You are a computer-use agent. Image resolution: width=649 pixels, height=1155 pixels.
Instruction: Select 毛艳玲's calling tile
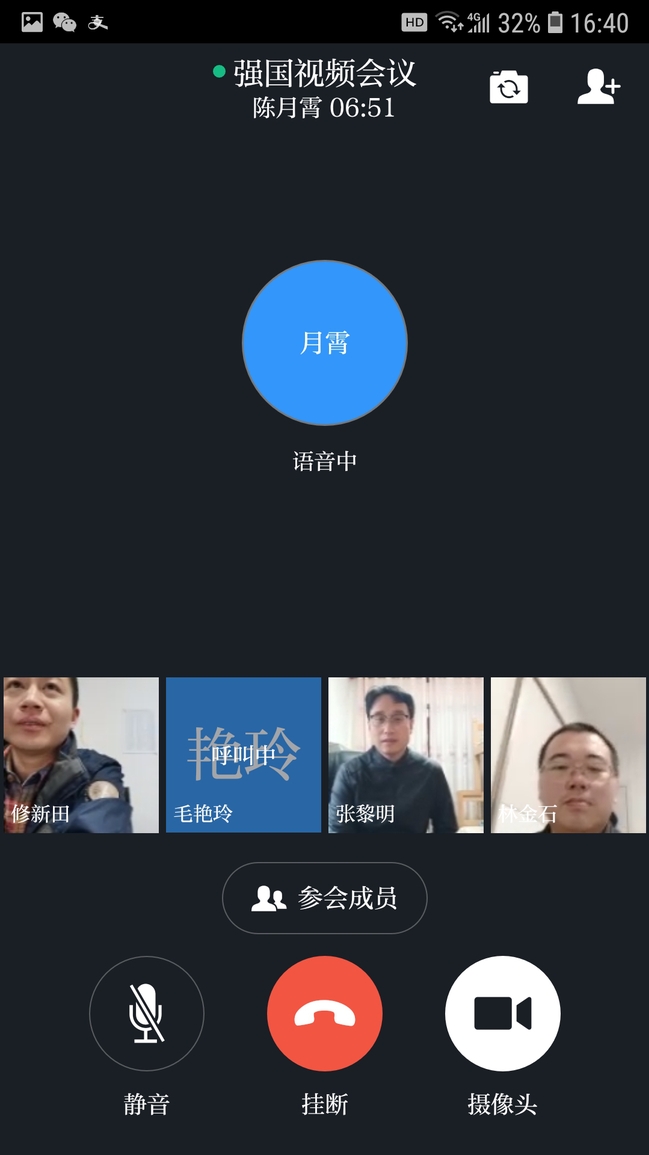(243, 755)
